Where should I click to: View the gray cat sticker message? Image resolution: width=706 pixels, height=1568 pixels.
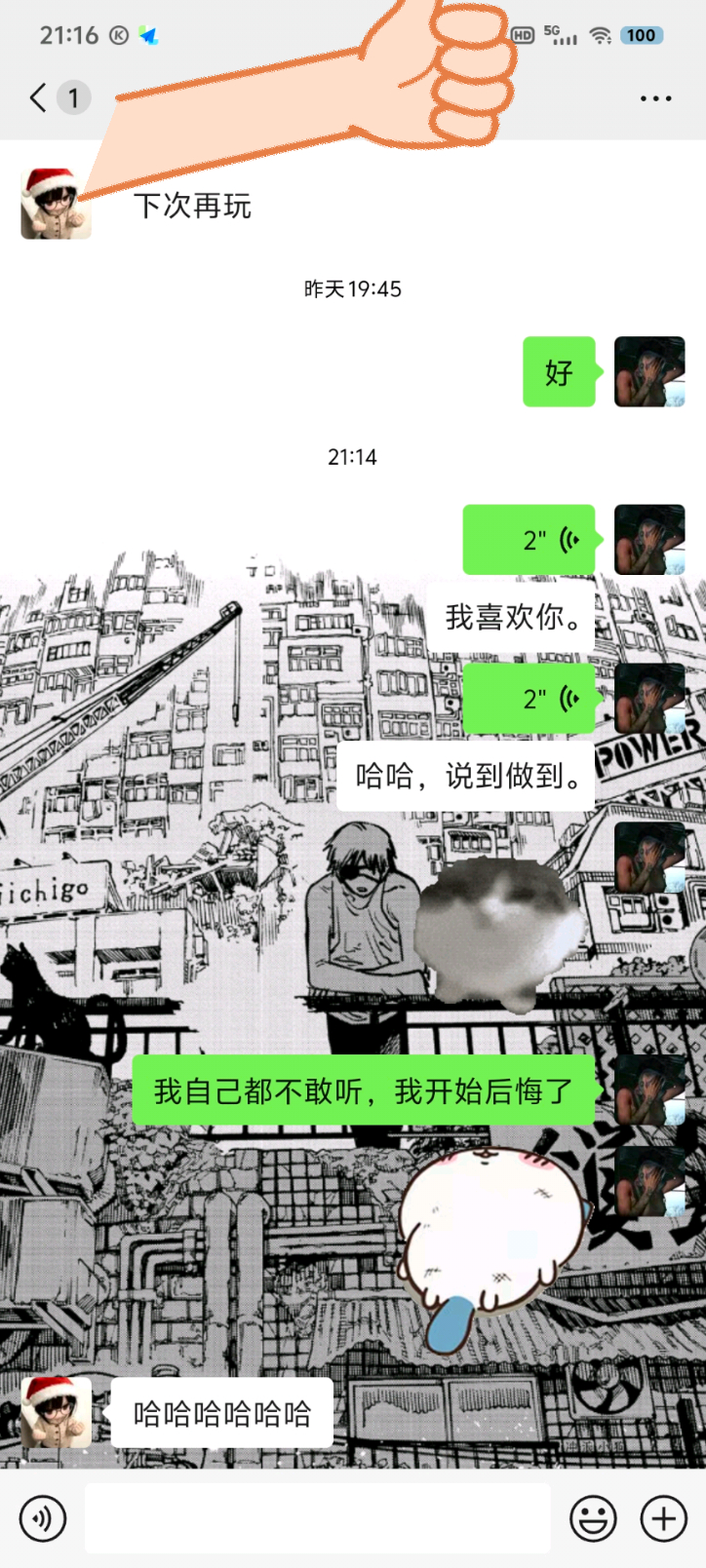pos(499,933)
